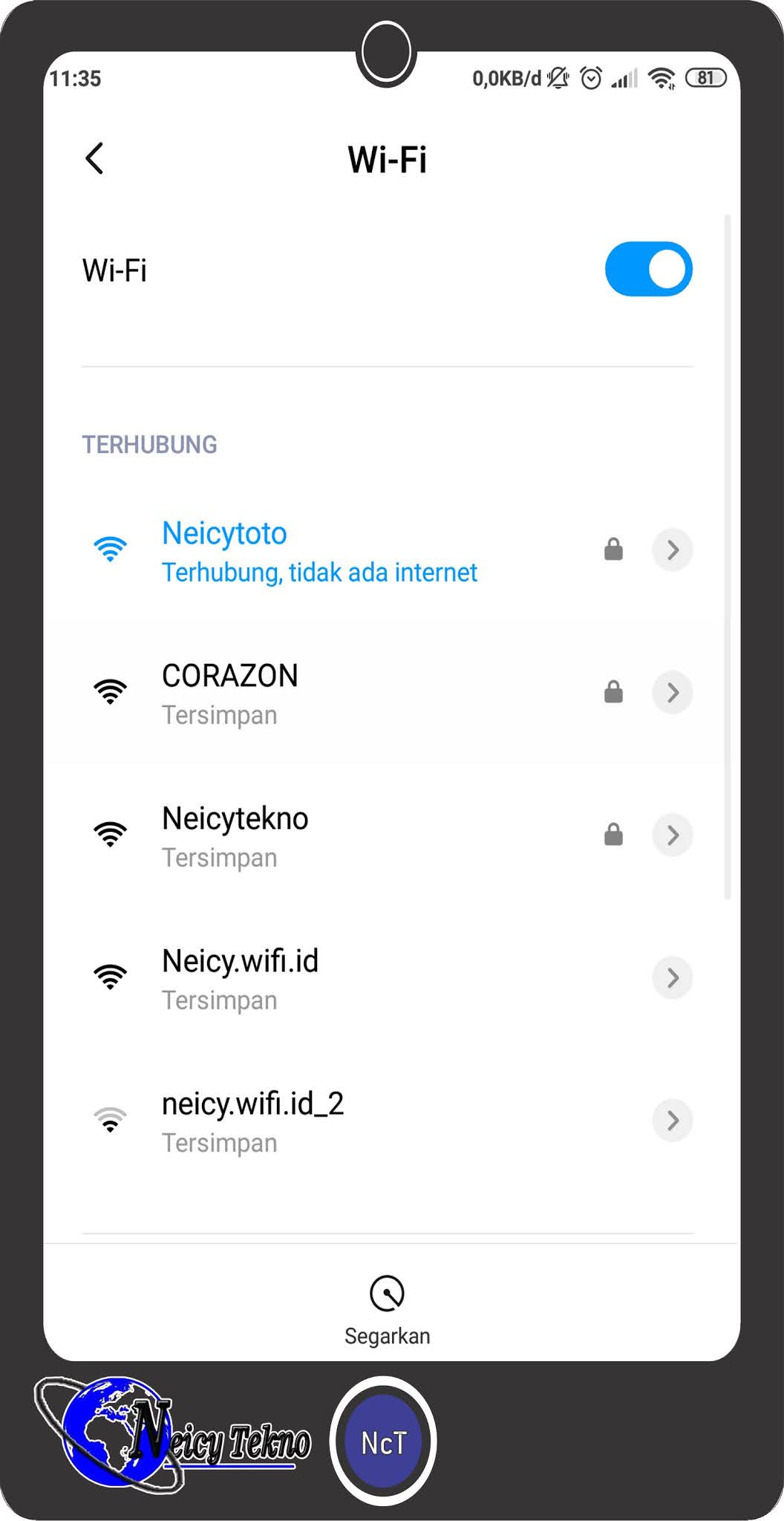Viewport: 784px width, 1521px height.
Task: Connect to the Neicy.wifi.id network
Action: 297,979
